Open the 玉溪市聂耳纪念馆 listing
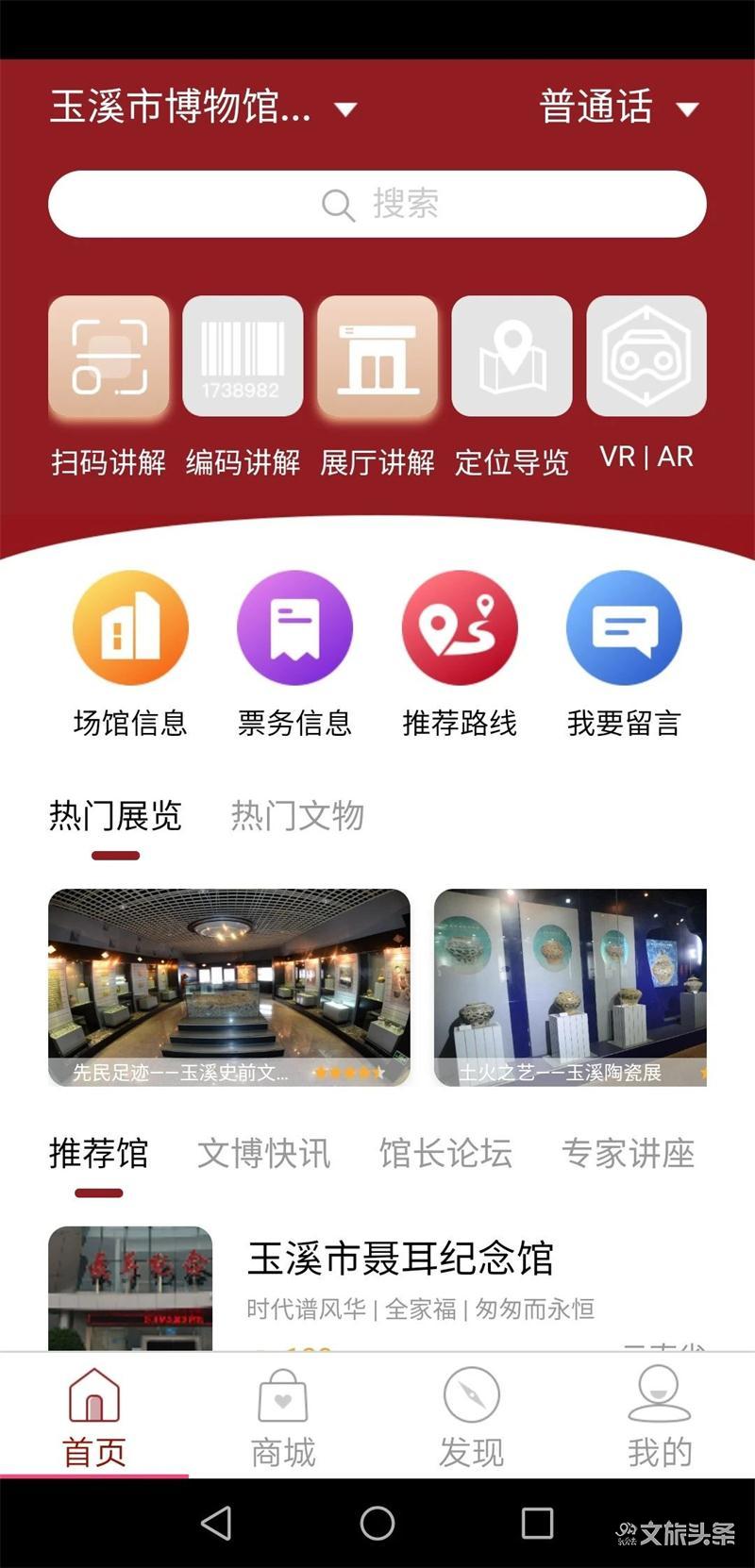The height and width of the screenshot is (1568, 755). pos(400,1259)
